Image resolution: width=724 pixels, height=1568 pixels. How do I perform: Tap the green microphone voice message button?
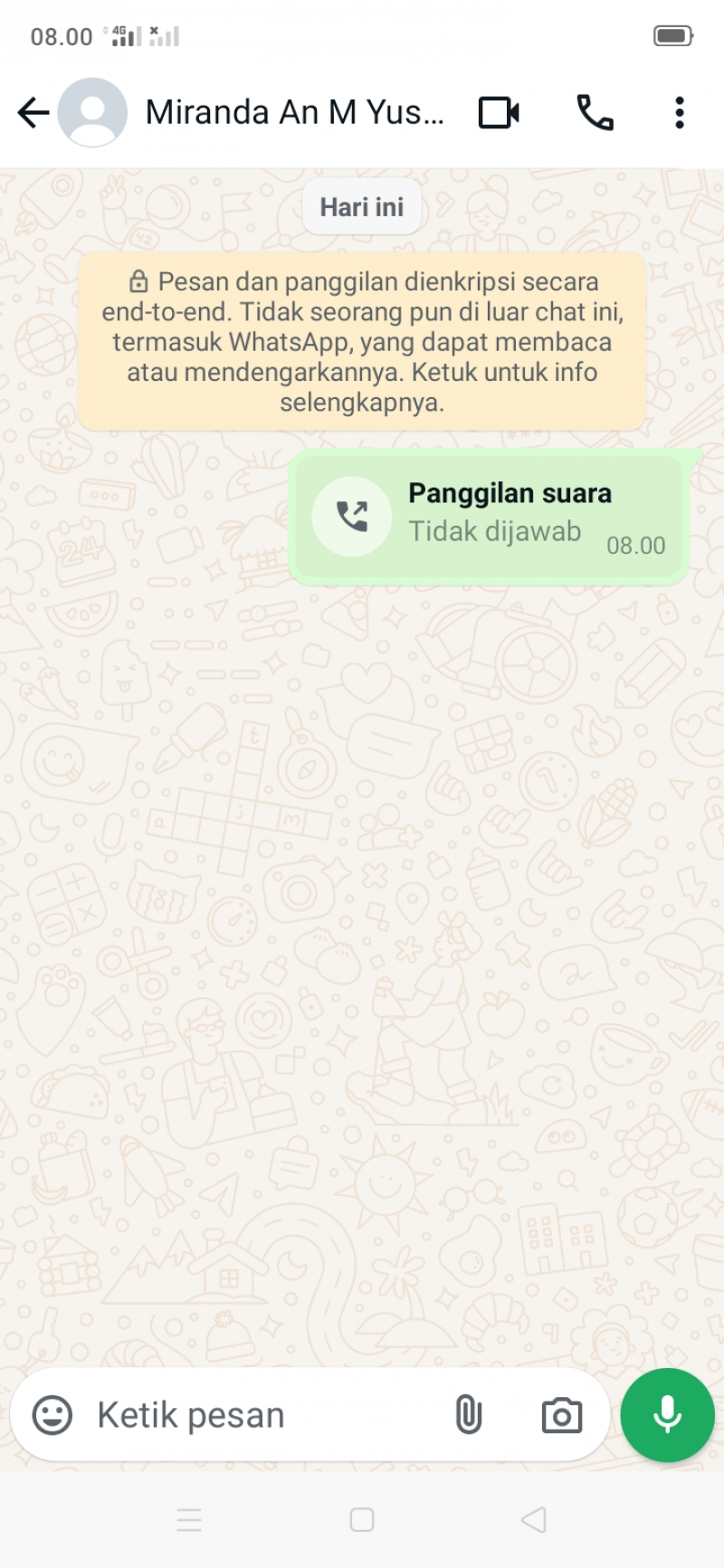(x=668, y=1414)
